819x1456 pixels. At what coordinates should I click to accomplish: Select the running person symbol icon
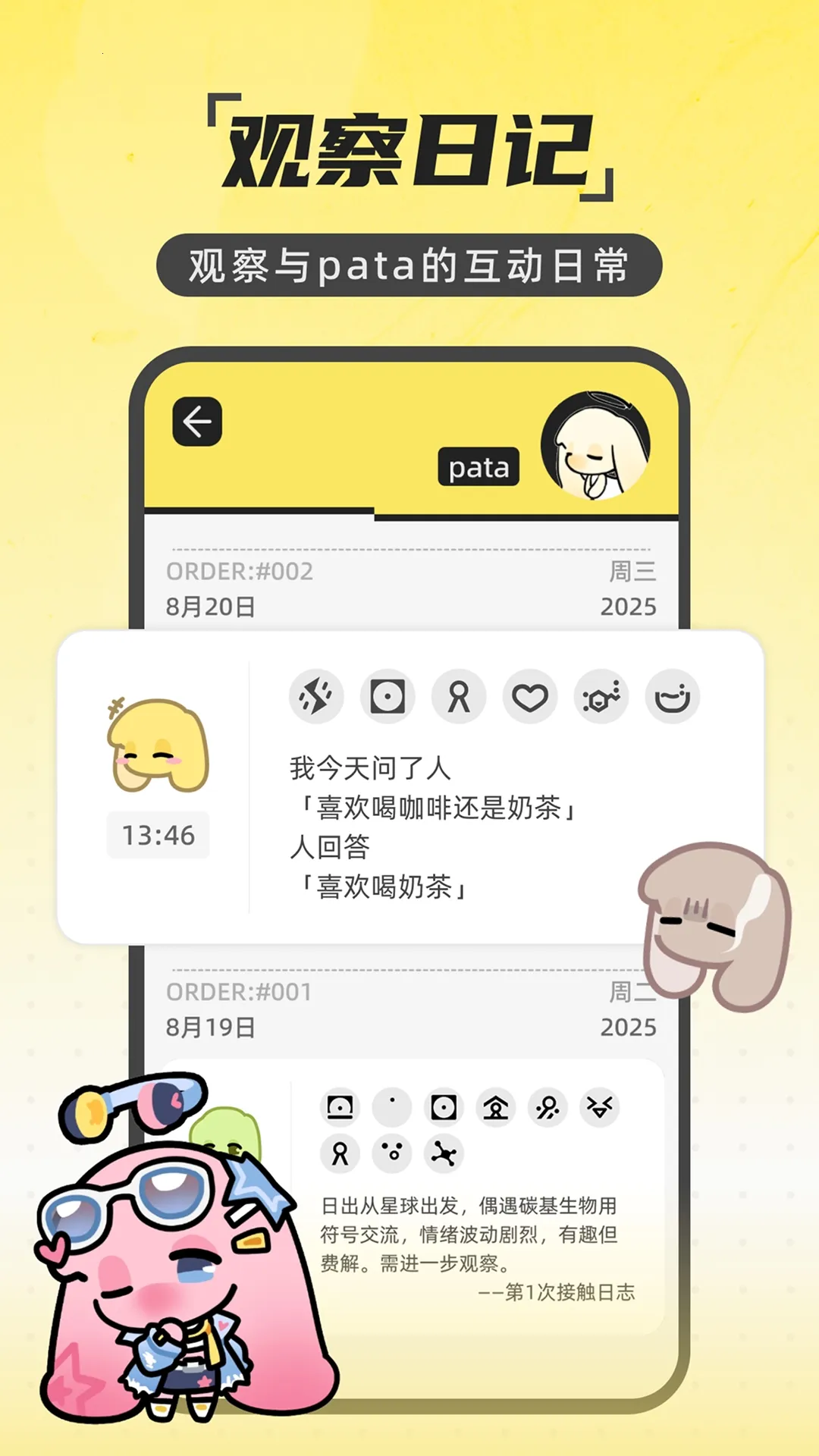click(x=548, y=1107)
